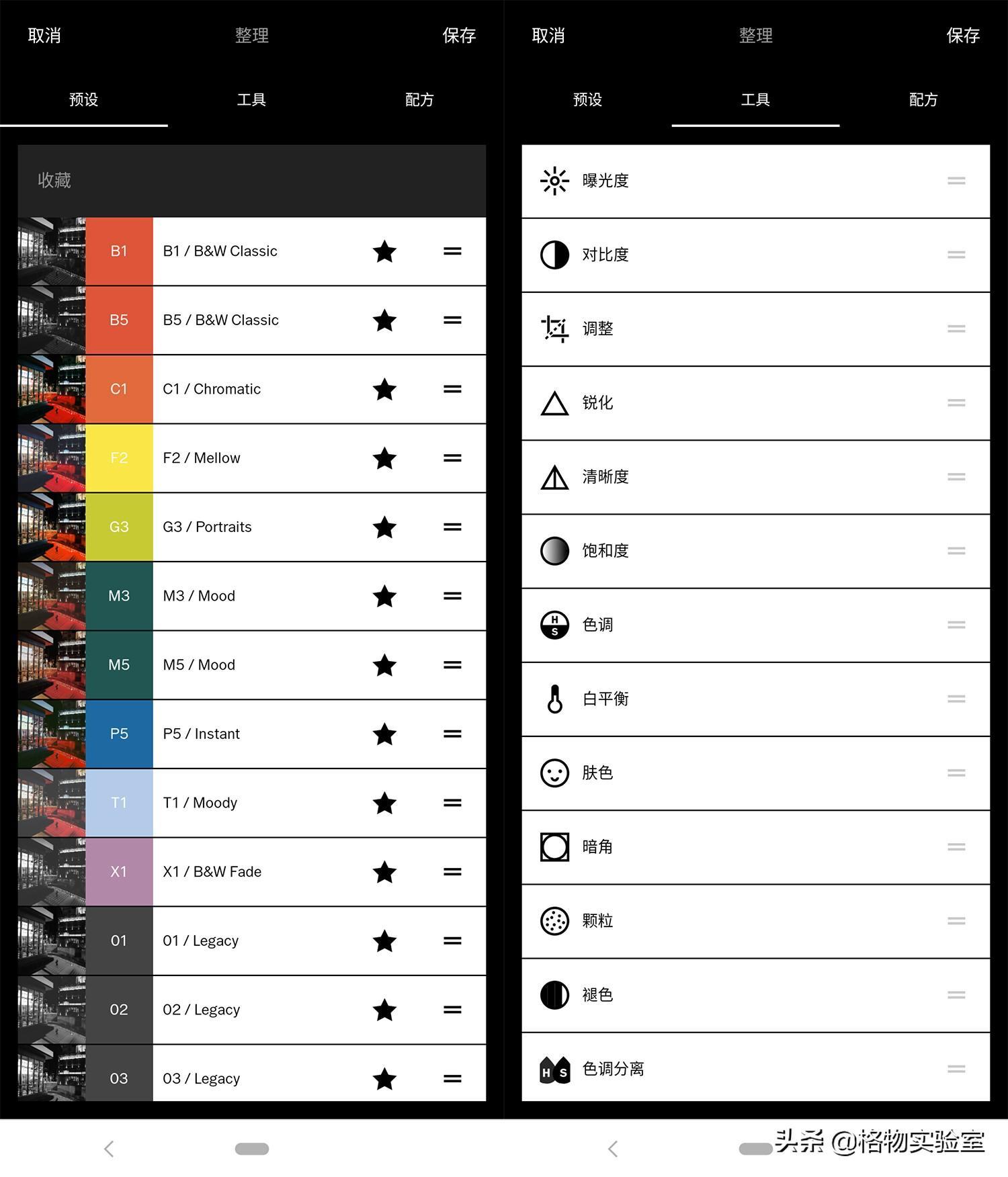Unstar the X1 / B&W Fade preset
1008x1177 pixels.
coord(384,872)
